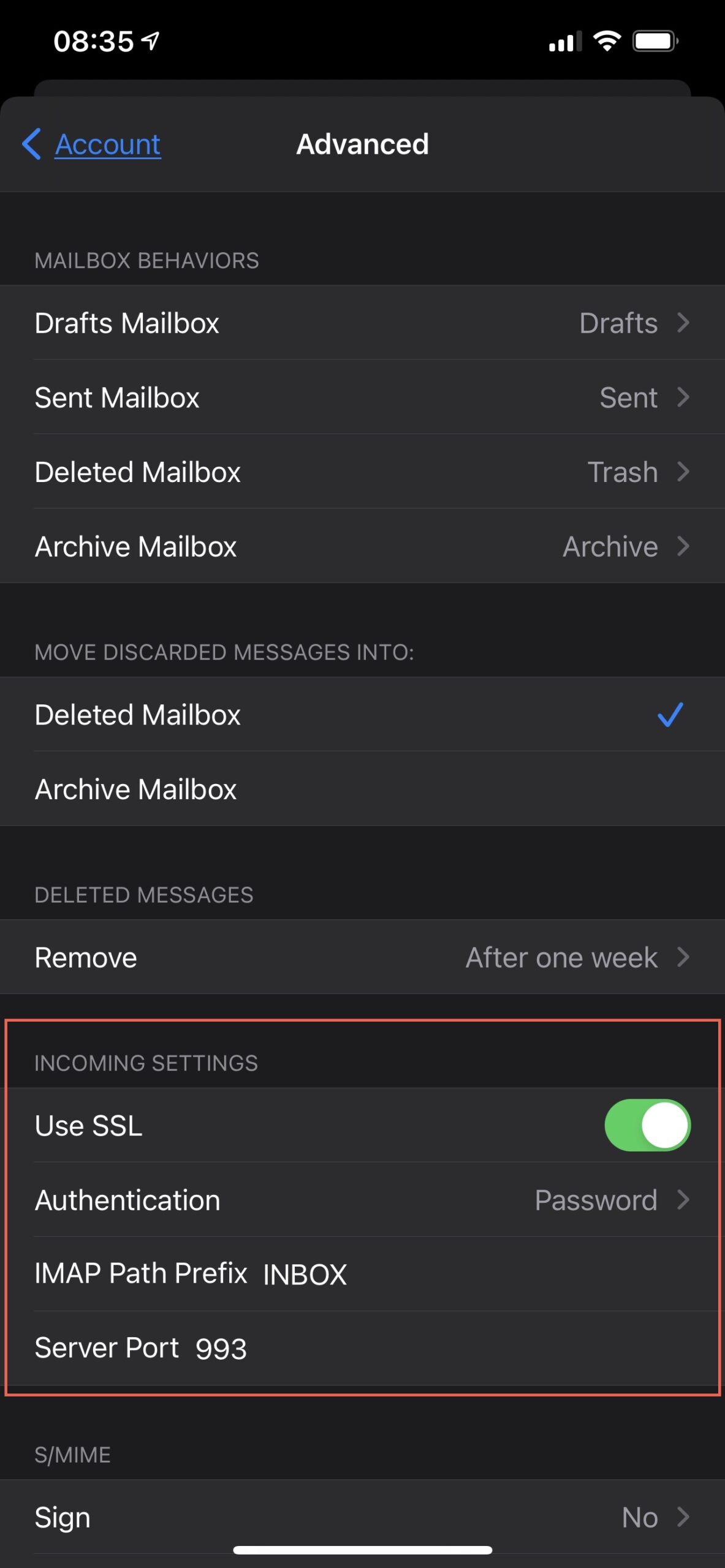Open Deleted Mailbox behavior row showing Trash

pyautogui.click(x=362, y=472)
